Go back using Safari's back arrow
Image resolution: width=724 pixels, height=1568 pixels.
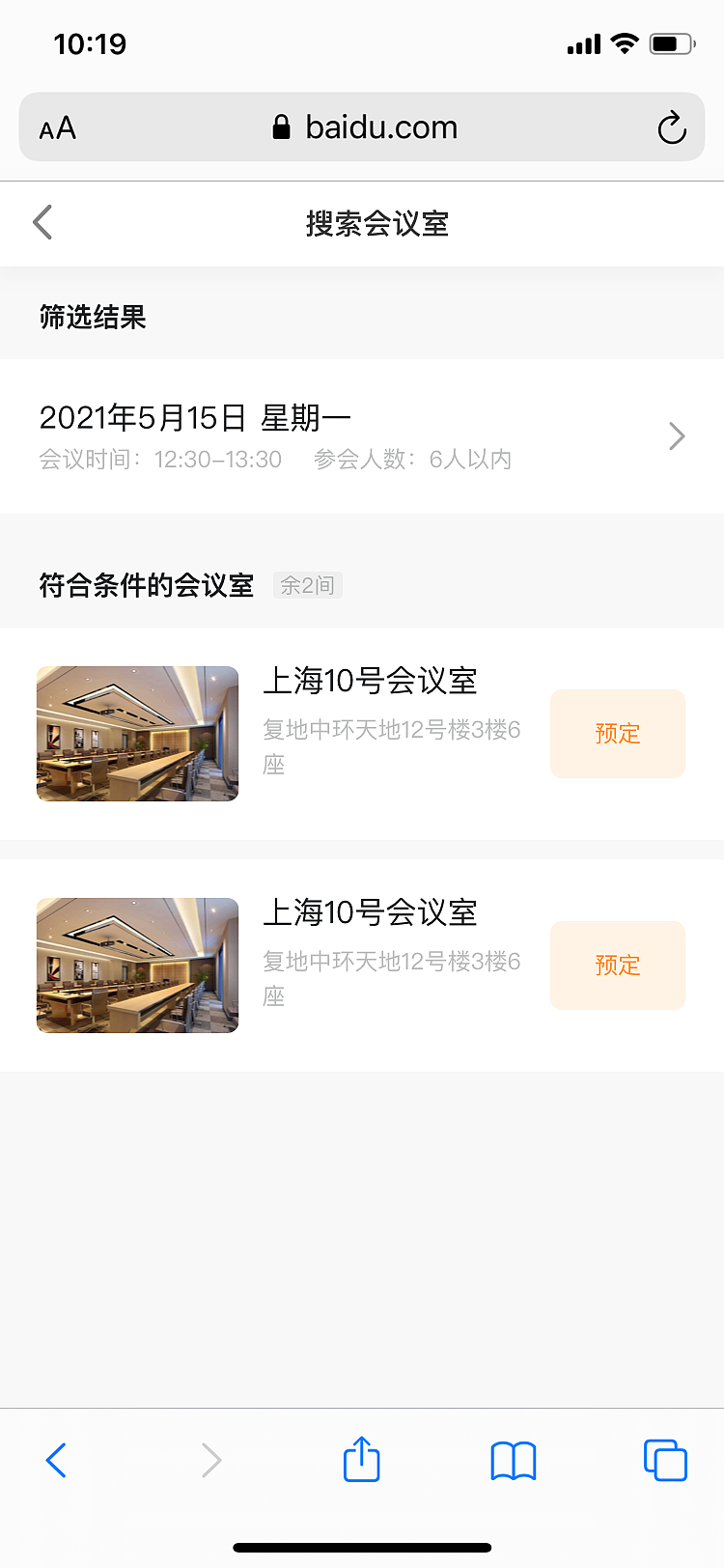coord(55,1460)
